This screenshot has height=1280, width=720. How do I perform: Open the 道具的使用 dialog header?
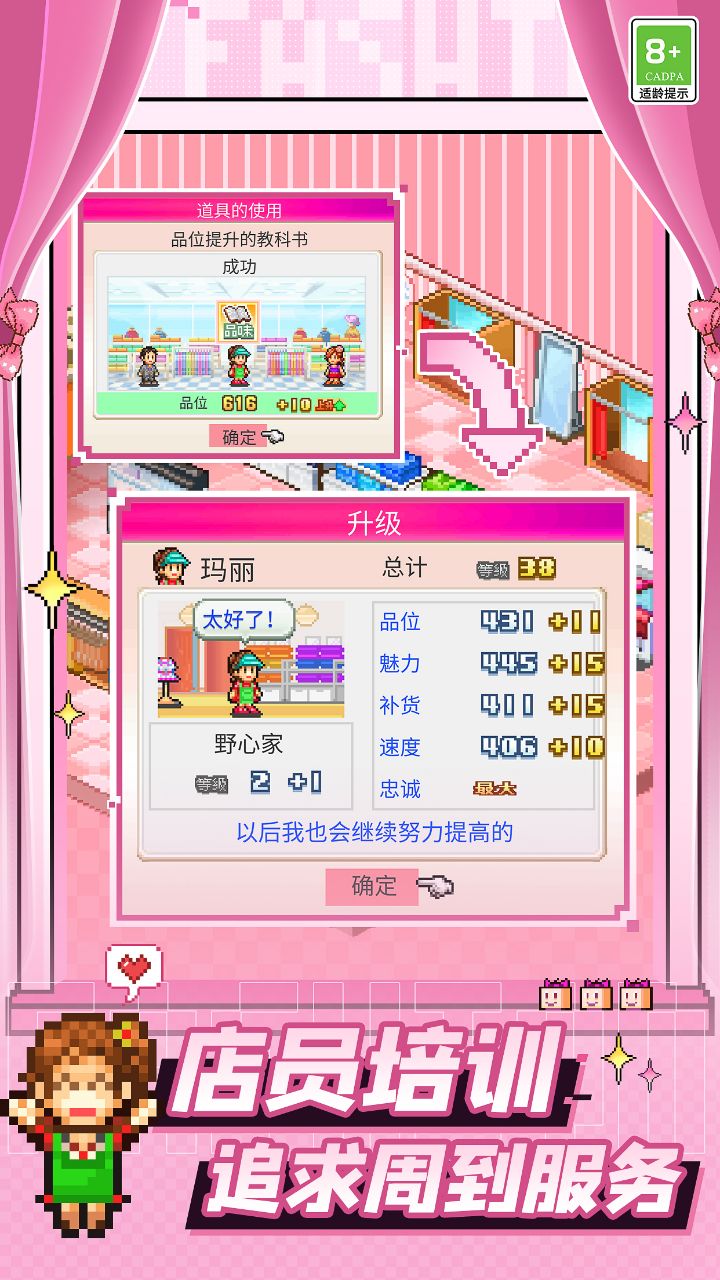pyautogui.click(x=239, y=207)
